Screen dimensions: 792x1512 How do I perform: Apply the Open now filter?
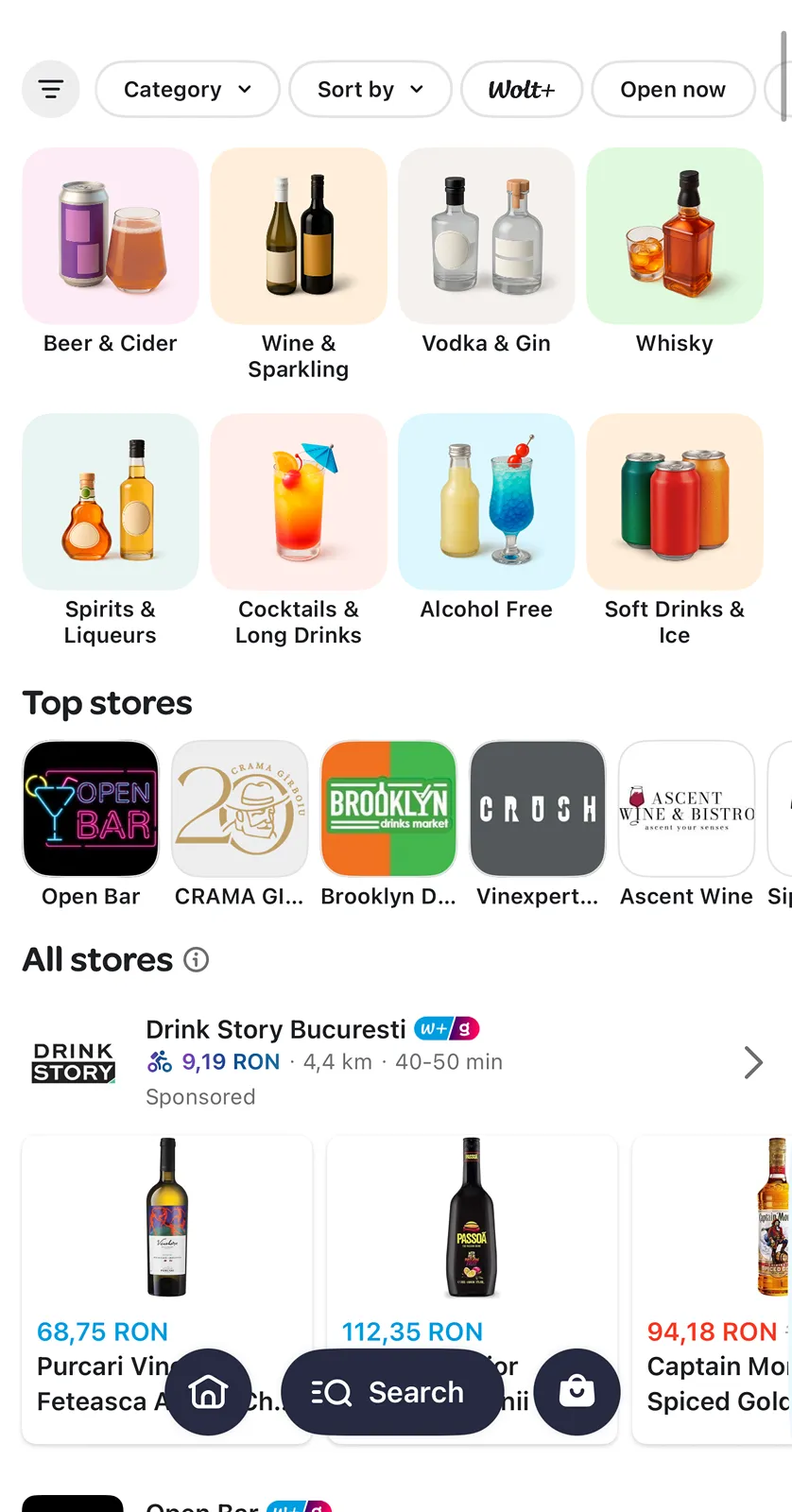(x=672, y=90)
